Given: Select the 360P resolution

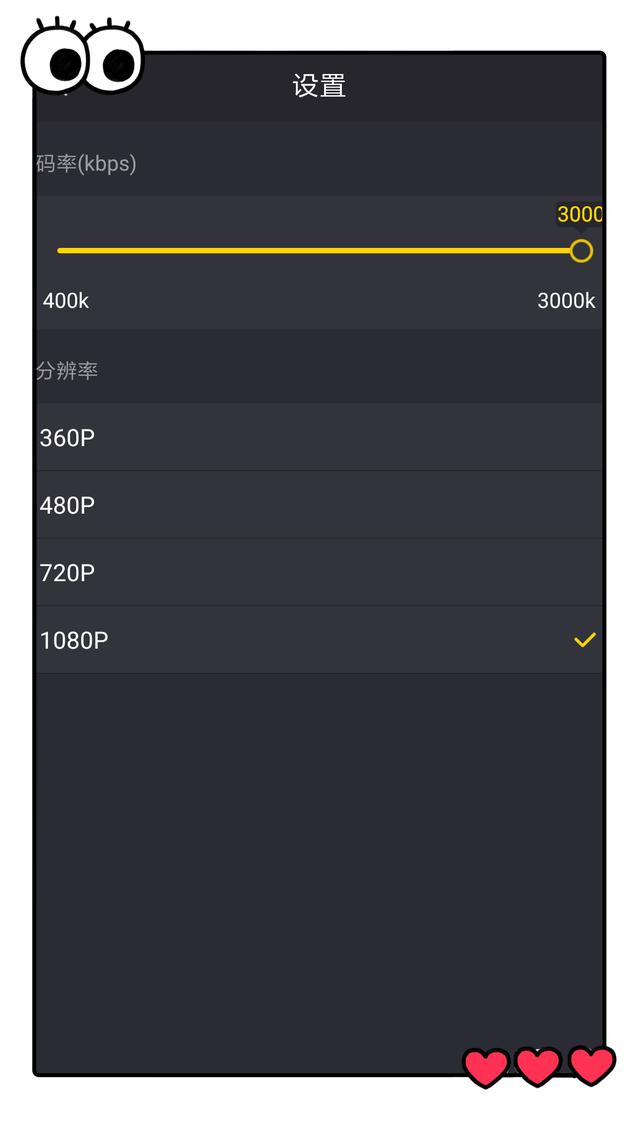Looking at the screenshot, I should (x=318, y=438).
